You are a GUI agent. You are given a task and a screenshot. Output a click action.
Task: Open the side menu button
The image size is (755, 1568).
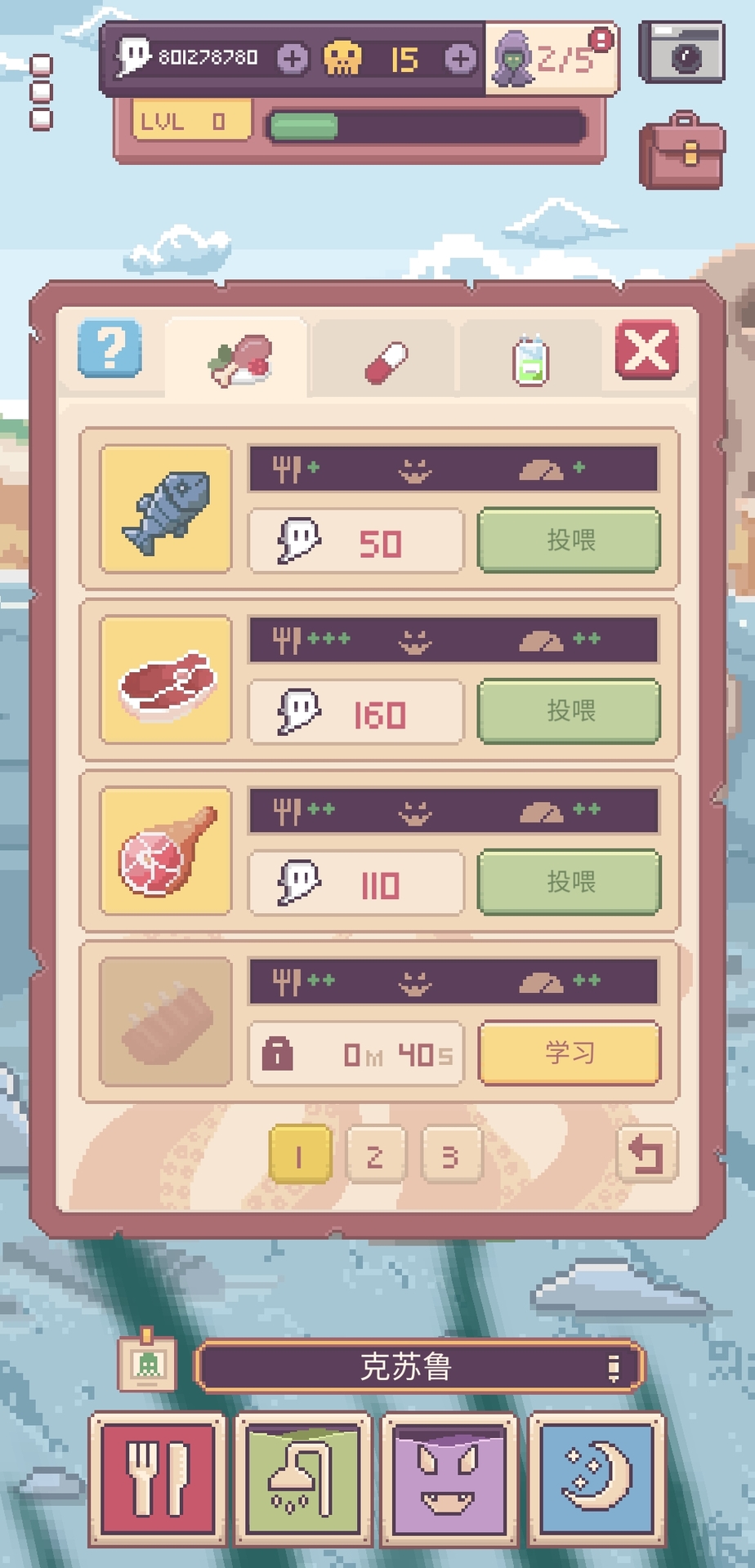click(41, 91)
